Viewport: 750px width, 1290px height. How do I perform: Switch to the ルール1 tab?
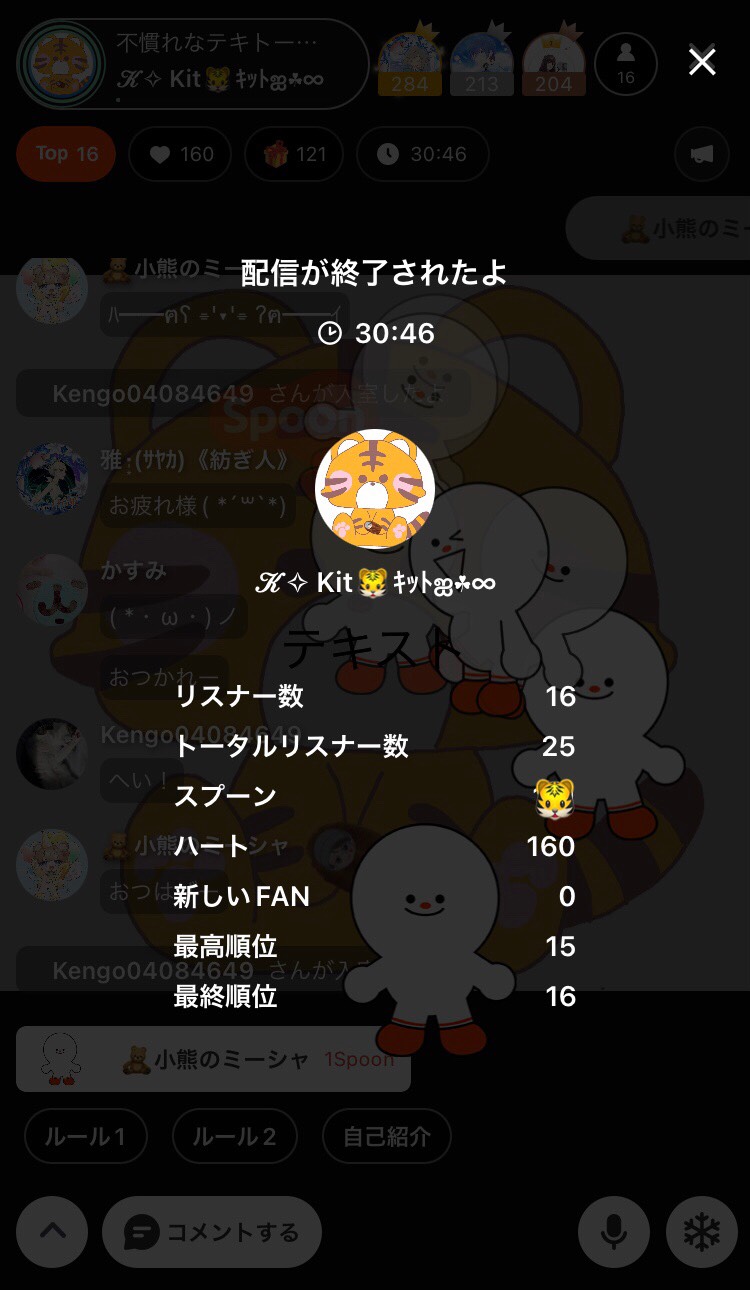pyautogui.click(x=85, y=1136)
